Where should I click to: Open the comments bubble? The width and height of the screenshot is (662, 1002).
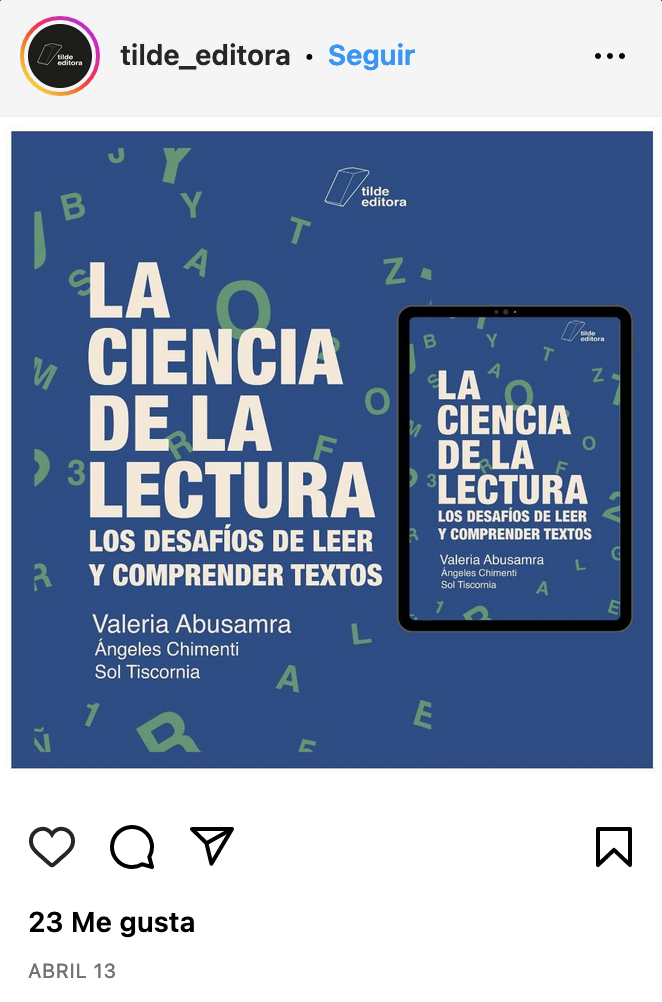tap(132, 847)
